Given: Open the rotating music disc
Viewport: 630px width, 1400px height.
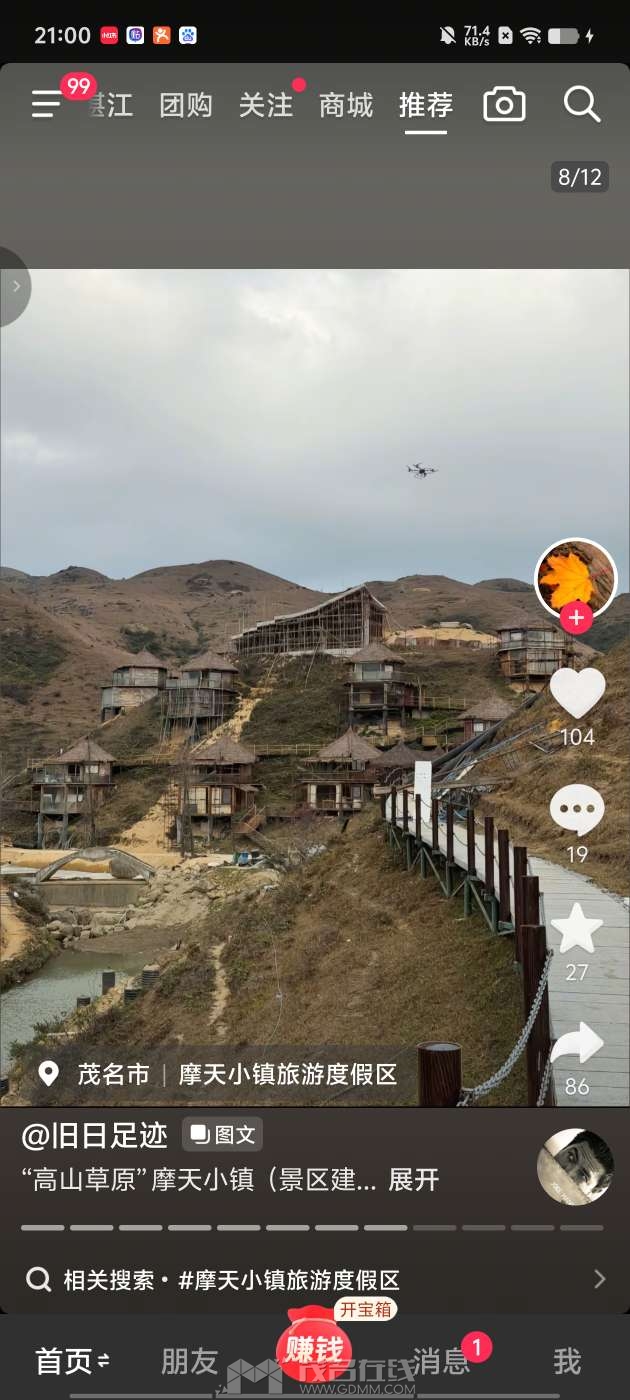Looking at the screenshot, I should point(575,1167).
